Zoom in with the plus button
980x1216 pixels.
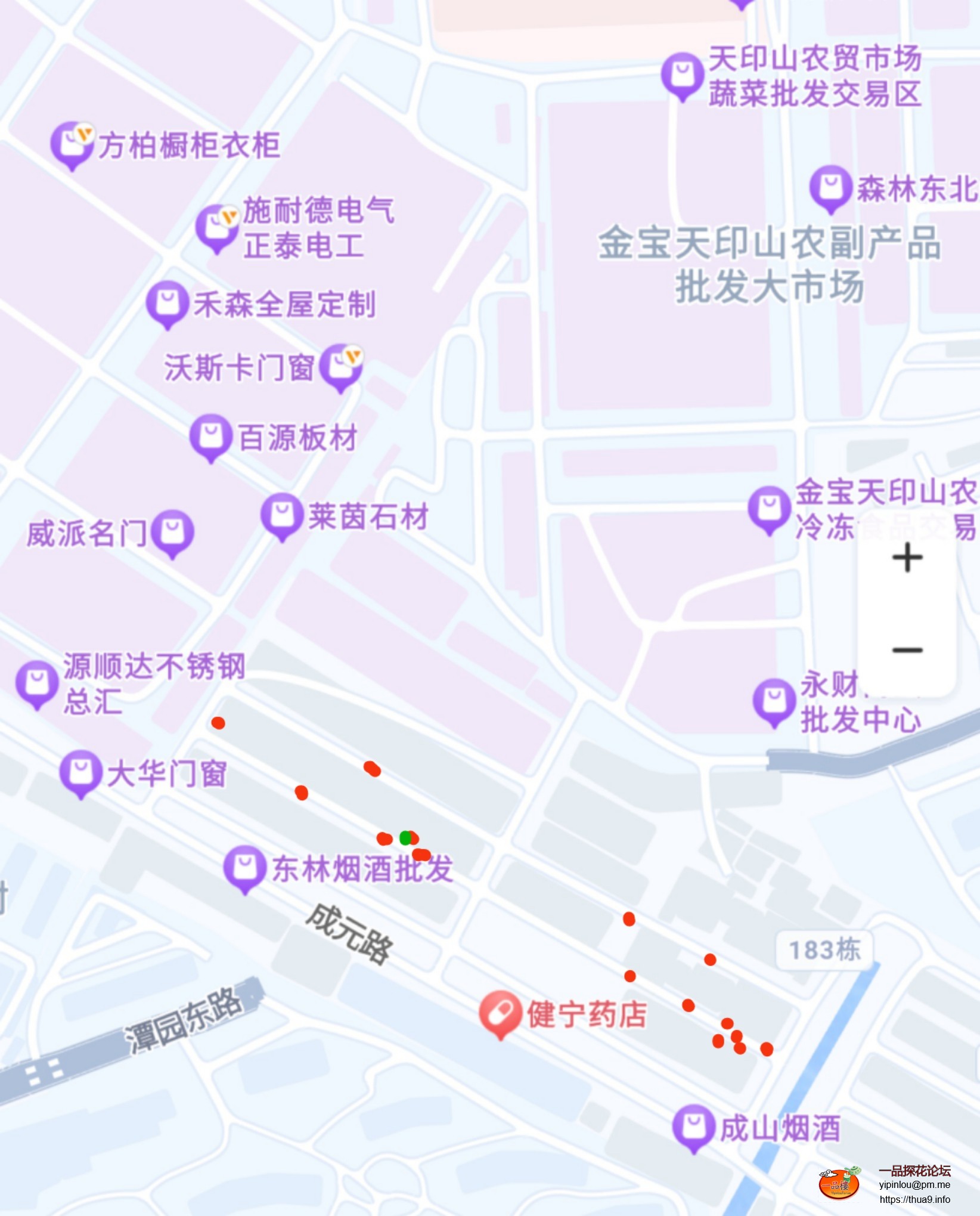(907, 558)
